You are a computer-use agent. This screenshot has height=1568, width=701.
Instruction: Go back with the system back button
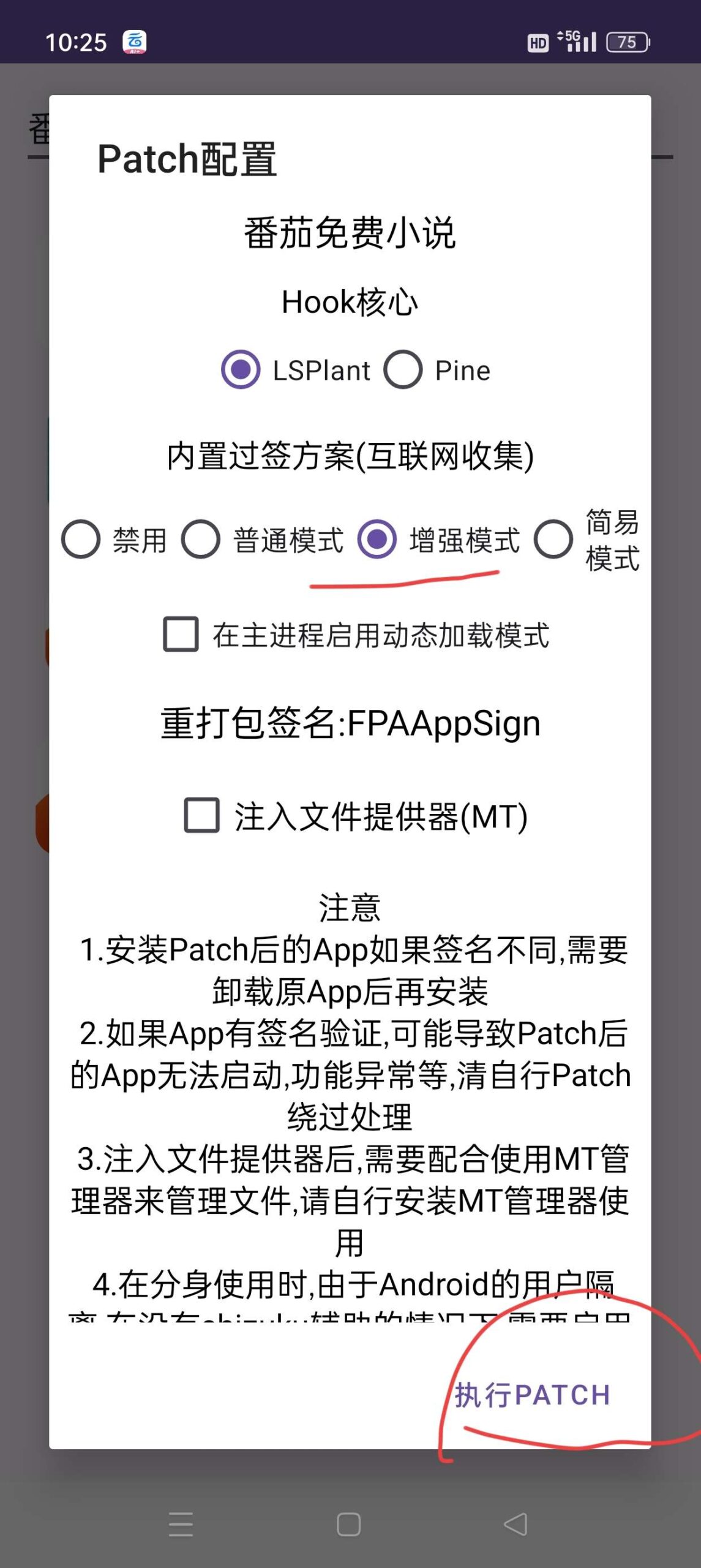coord(515,1524)
